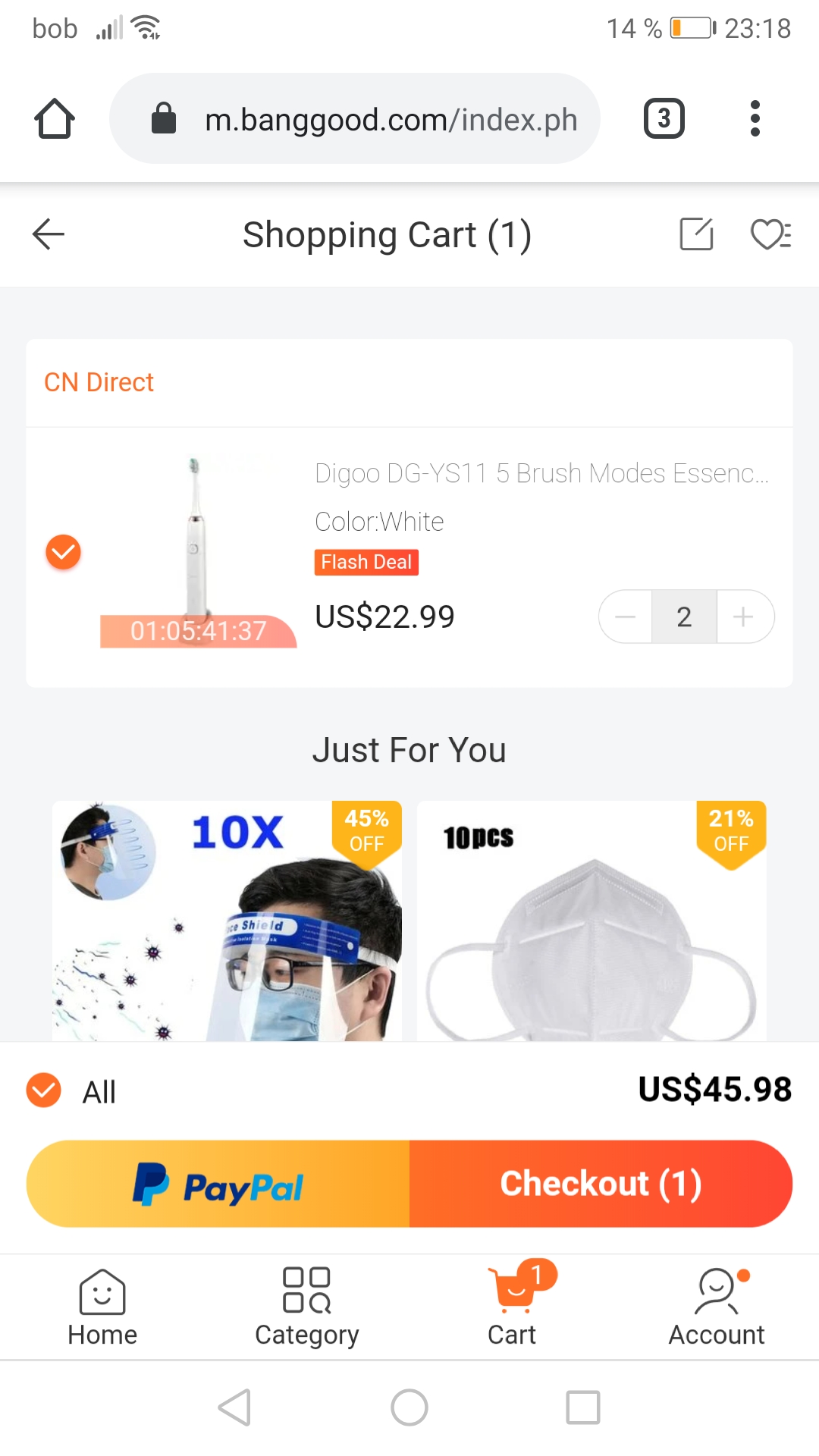This screenshot has width=819, height=1456.
Task: Tap the edit cart icon
Action: click(696, 234)
